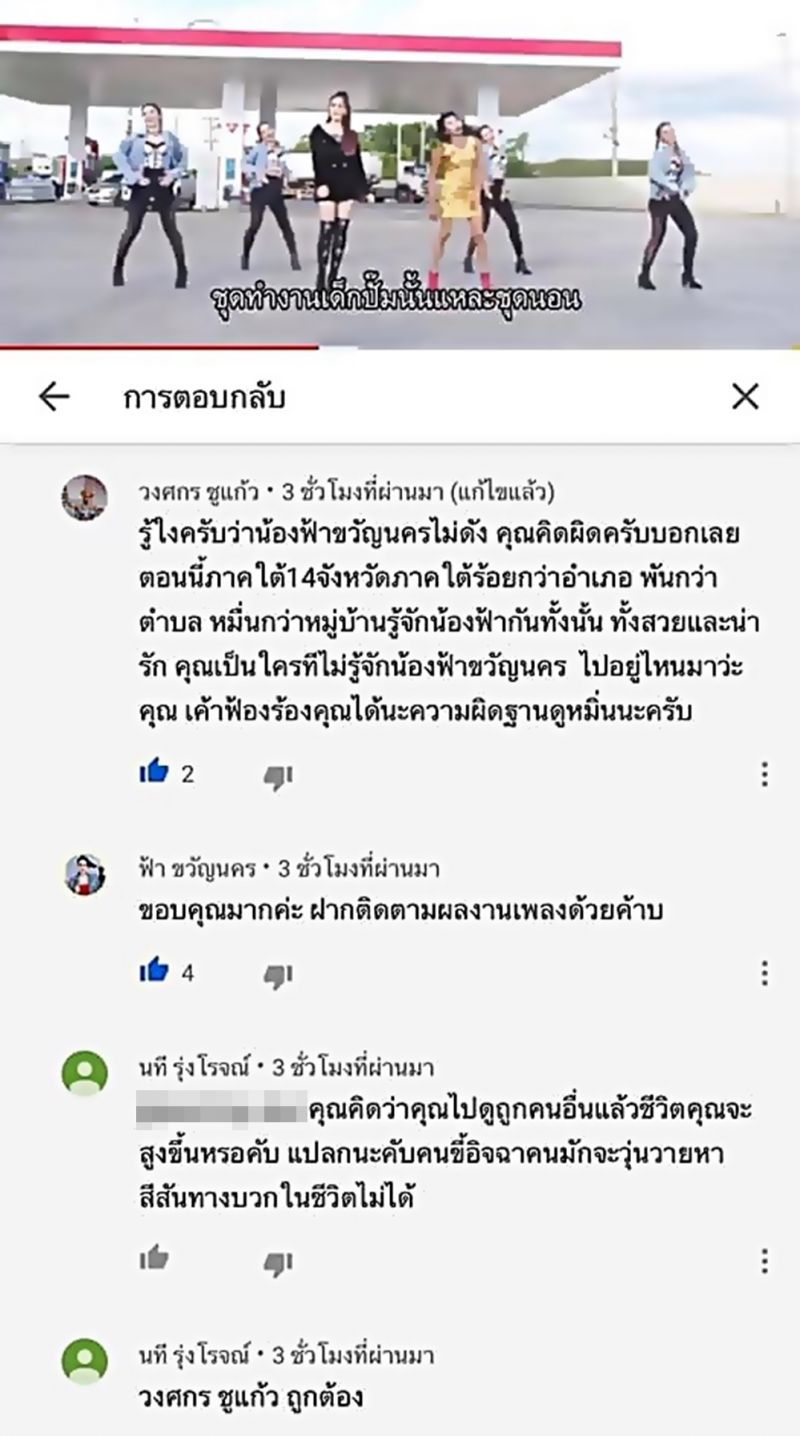Image resolution: width=800 pixels, height=1436 pixels.
Task: Close the replies panel
Action: [x=745, y=397]
